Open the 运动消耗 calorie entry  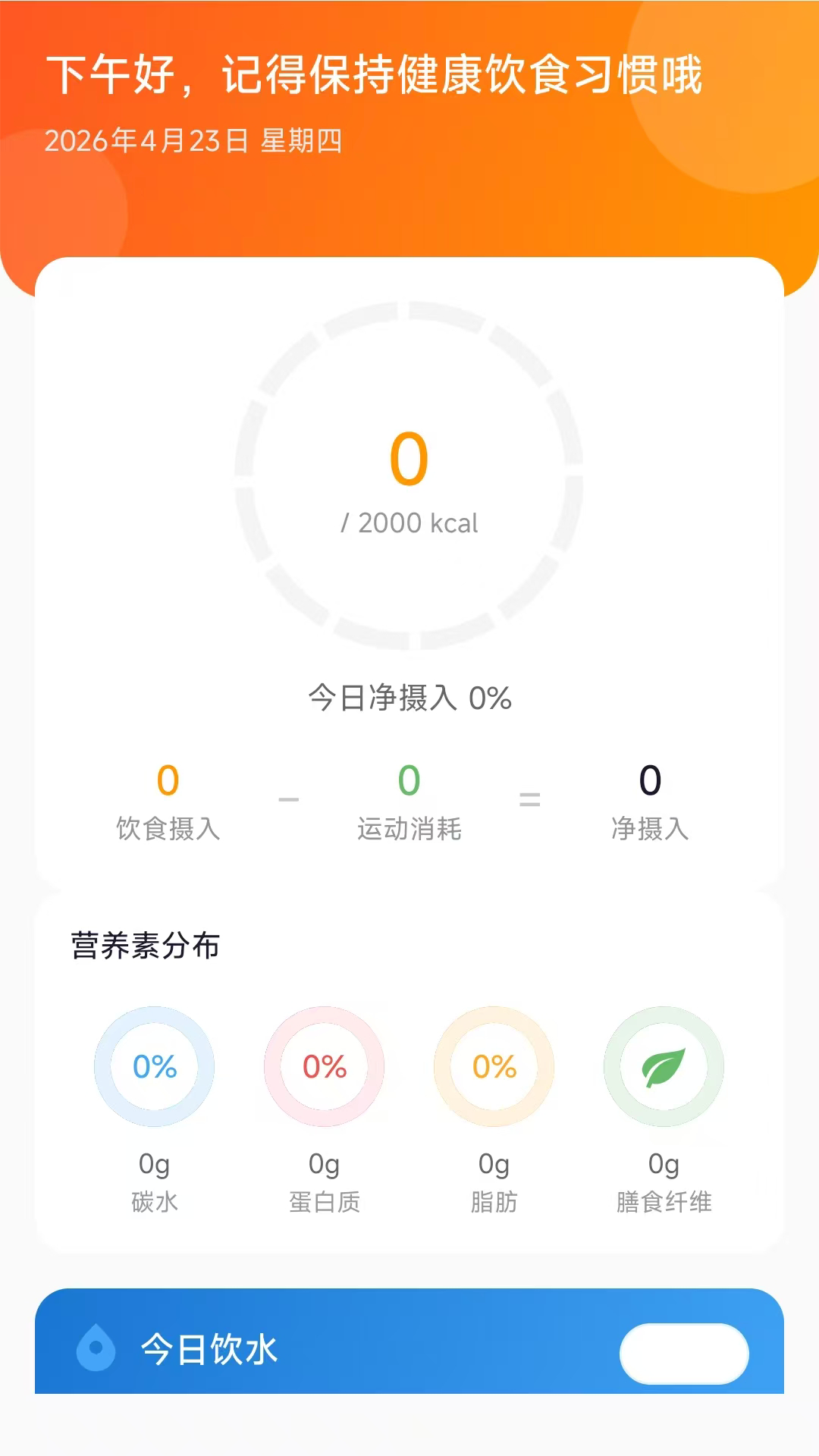pos(409,802)
